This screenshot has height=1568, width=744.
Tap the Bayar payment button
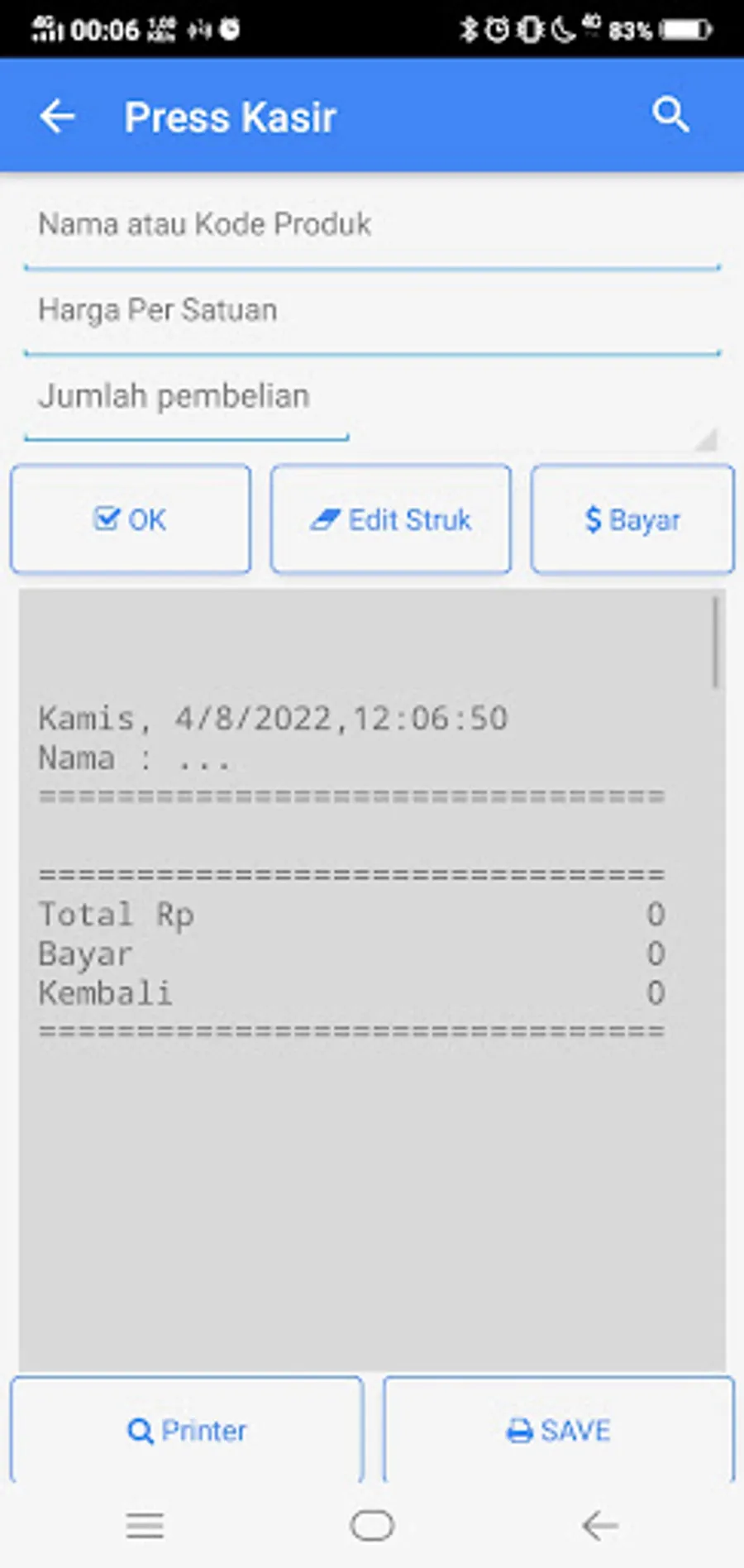tap(632, 519)
